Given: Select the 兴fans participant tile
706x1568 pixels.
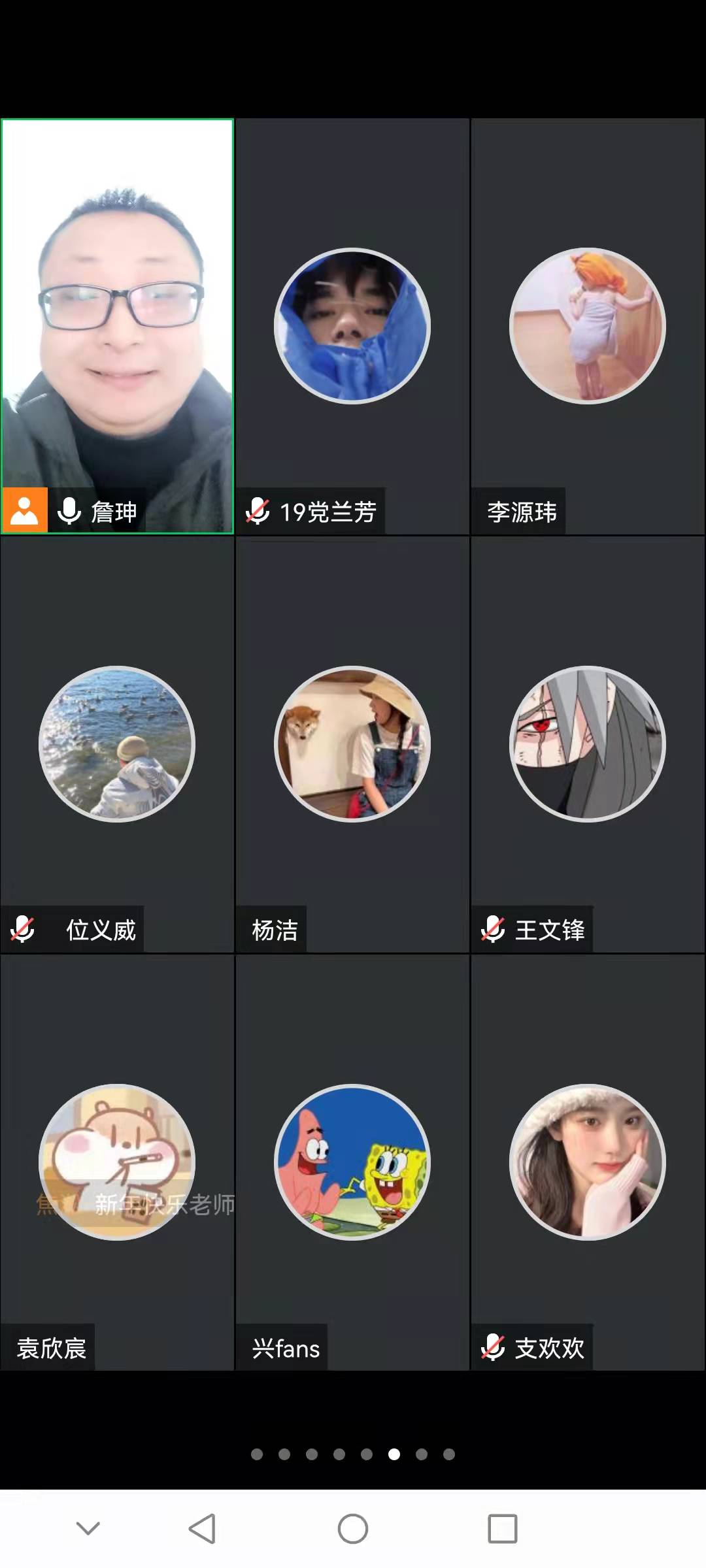Looking at the screenshot, I should (352, 1162).
